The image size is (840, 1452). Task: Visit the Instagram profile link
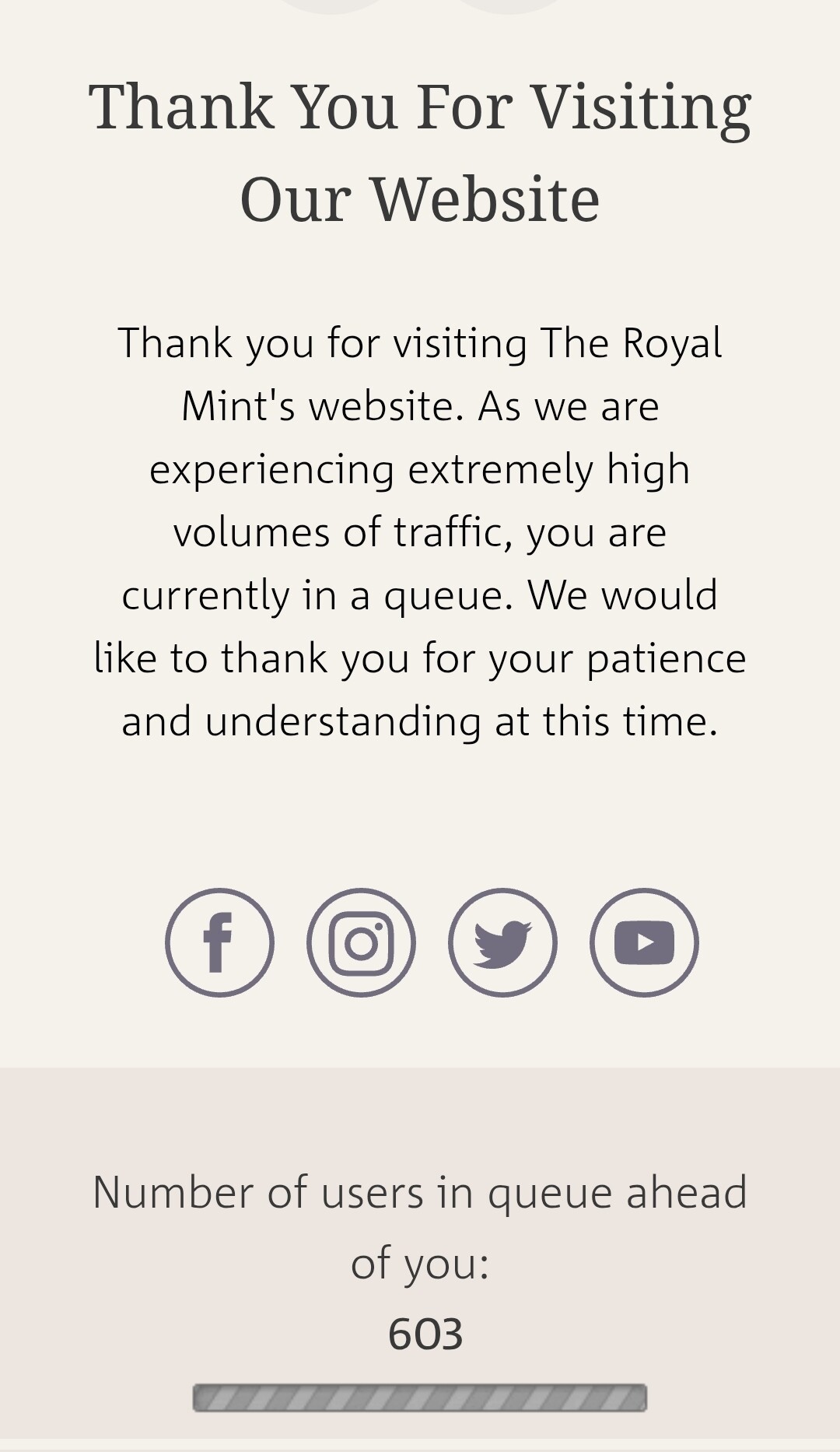click(x=361, y=942)
